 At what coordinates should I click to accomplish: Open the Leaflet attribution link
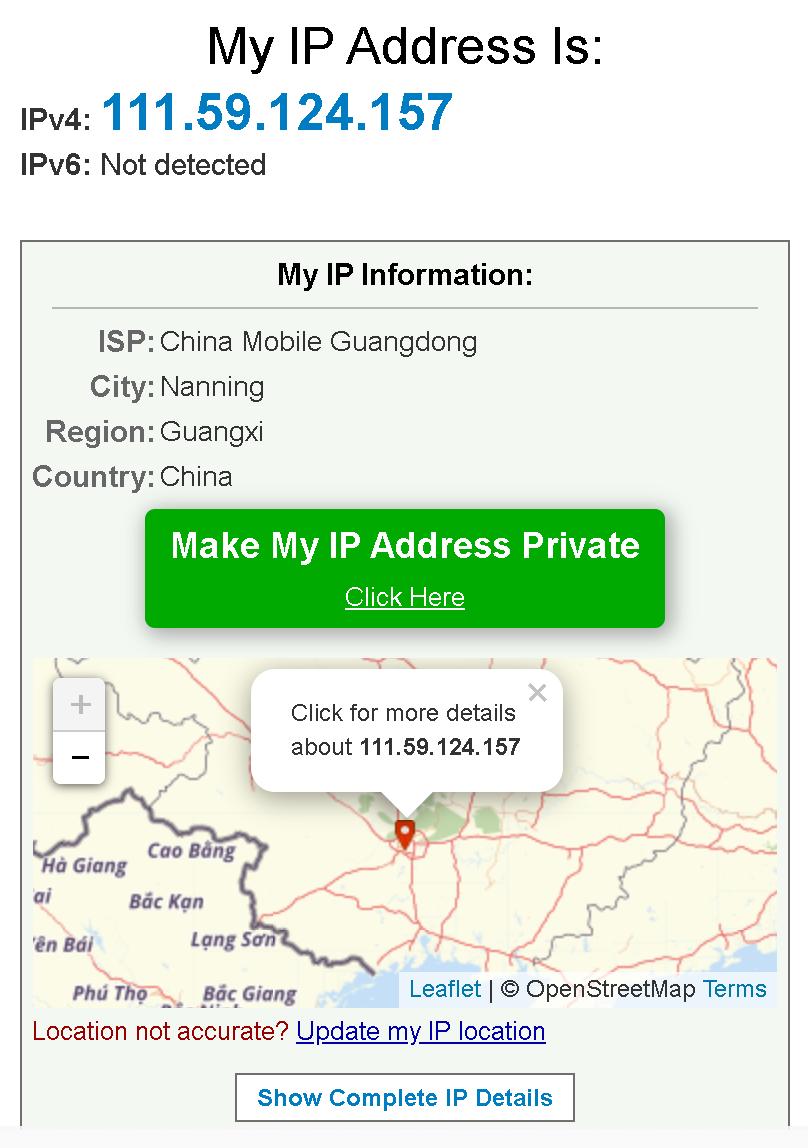[445, 989]
